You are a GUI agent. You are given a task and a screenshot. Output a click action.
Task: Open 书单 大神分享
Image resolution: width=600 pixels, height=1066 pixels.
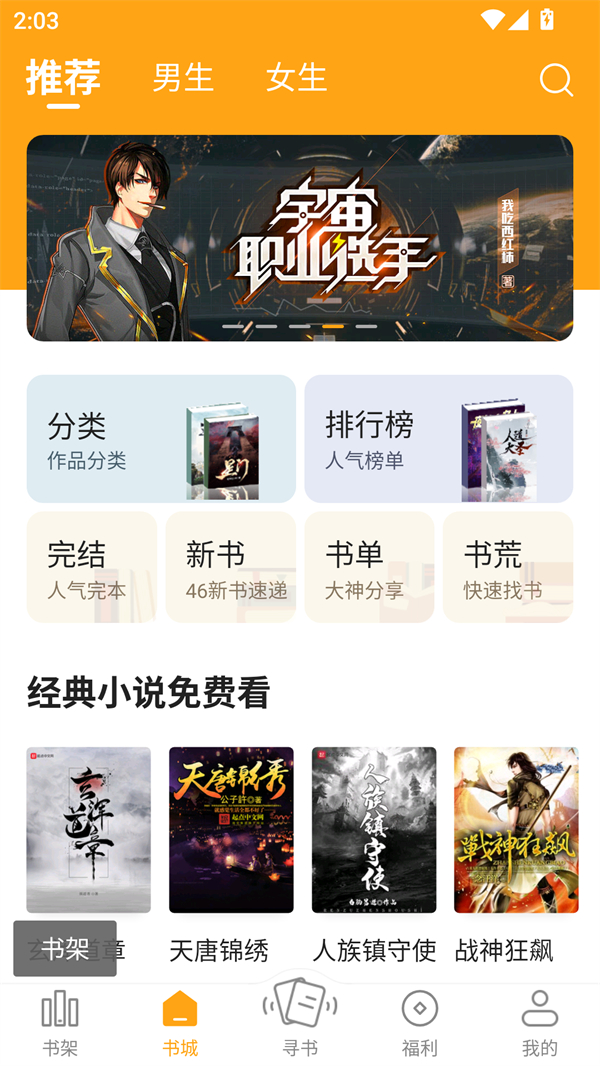369,567
